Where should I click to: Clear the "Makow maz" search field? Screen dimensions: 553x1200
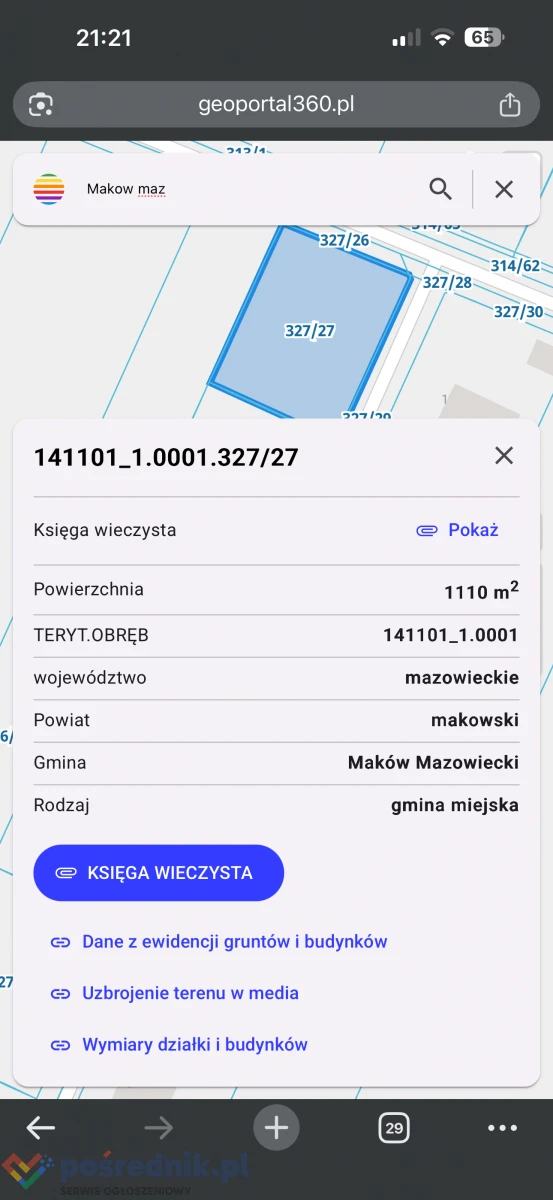coord(504,188)
